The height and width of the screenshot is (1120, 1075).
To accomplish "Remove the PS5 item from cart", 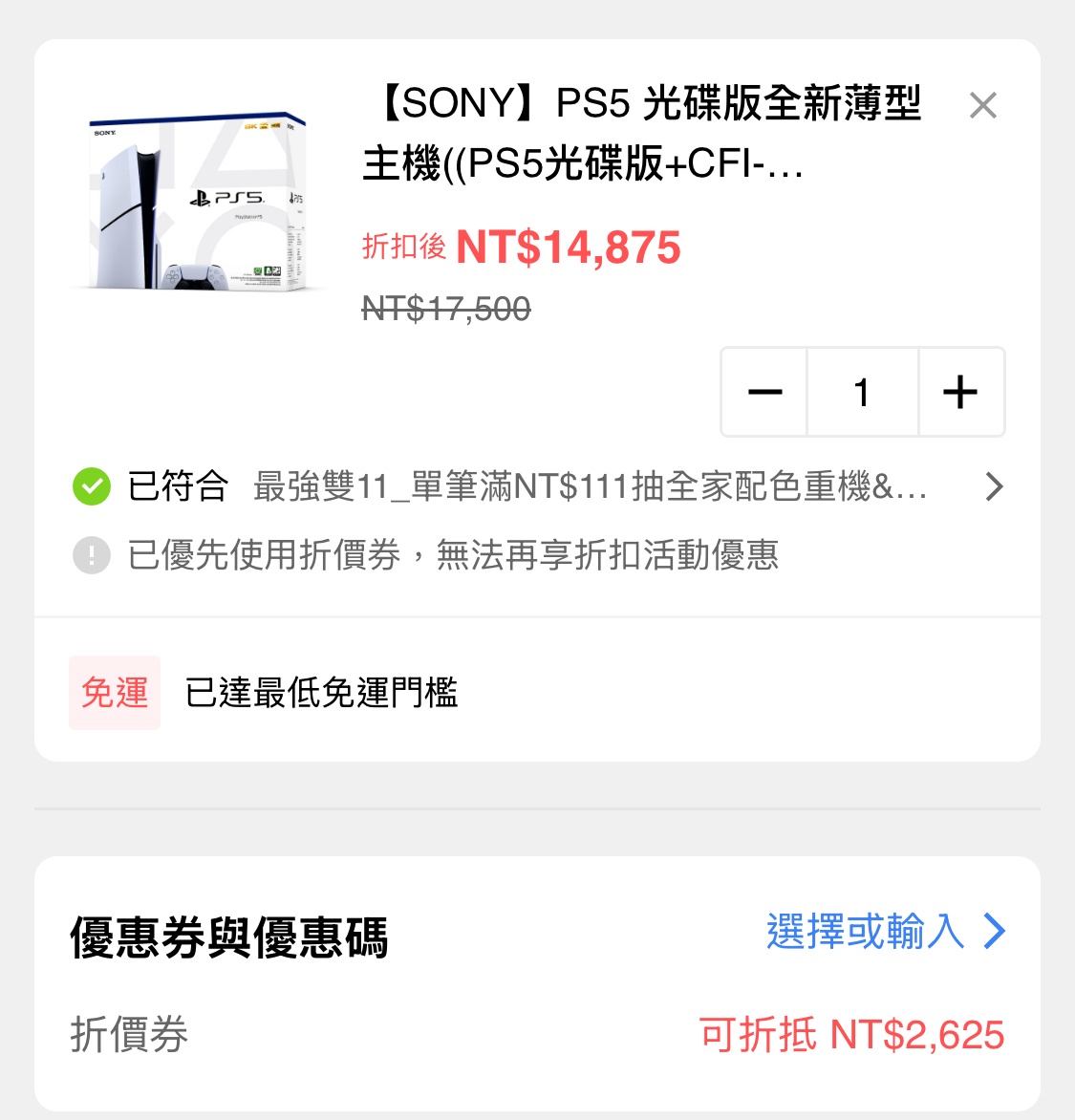I will [982, 105].
